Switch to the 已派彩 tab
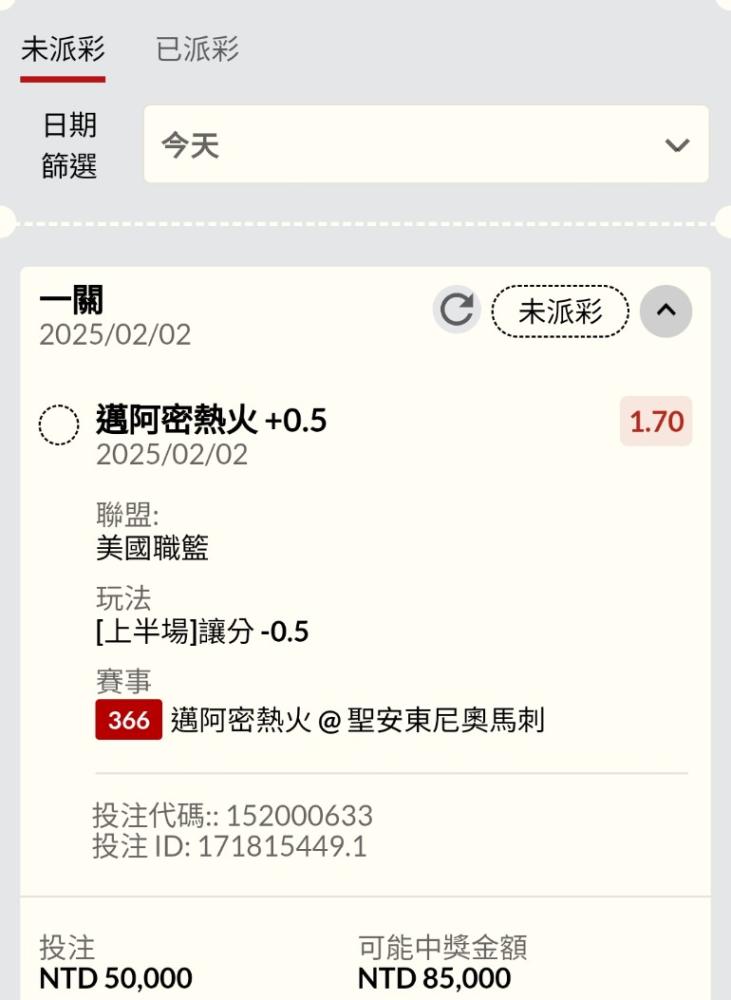 197,49
